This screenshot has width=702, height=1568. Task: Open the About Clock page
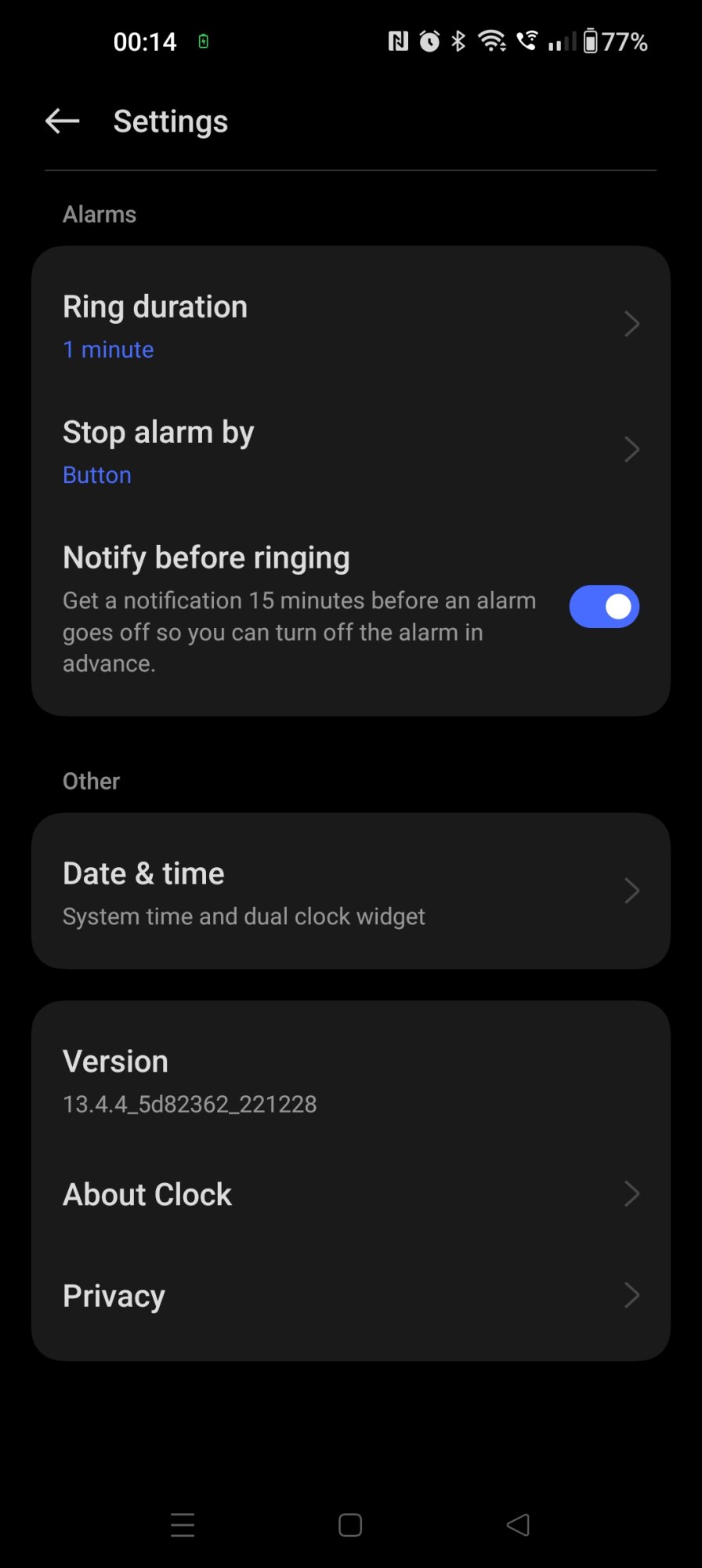(350, 1194)
